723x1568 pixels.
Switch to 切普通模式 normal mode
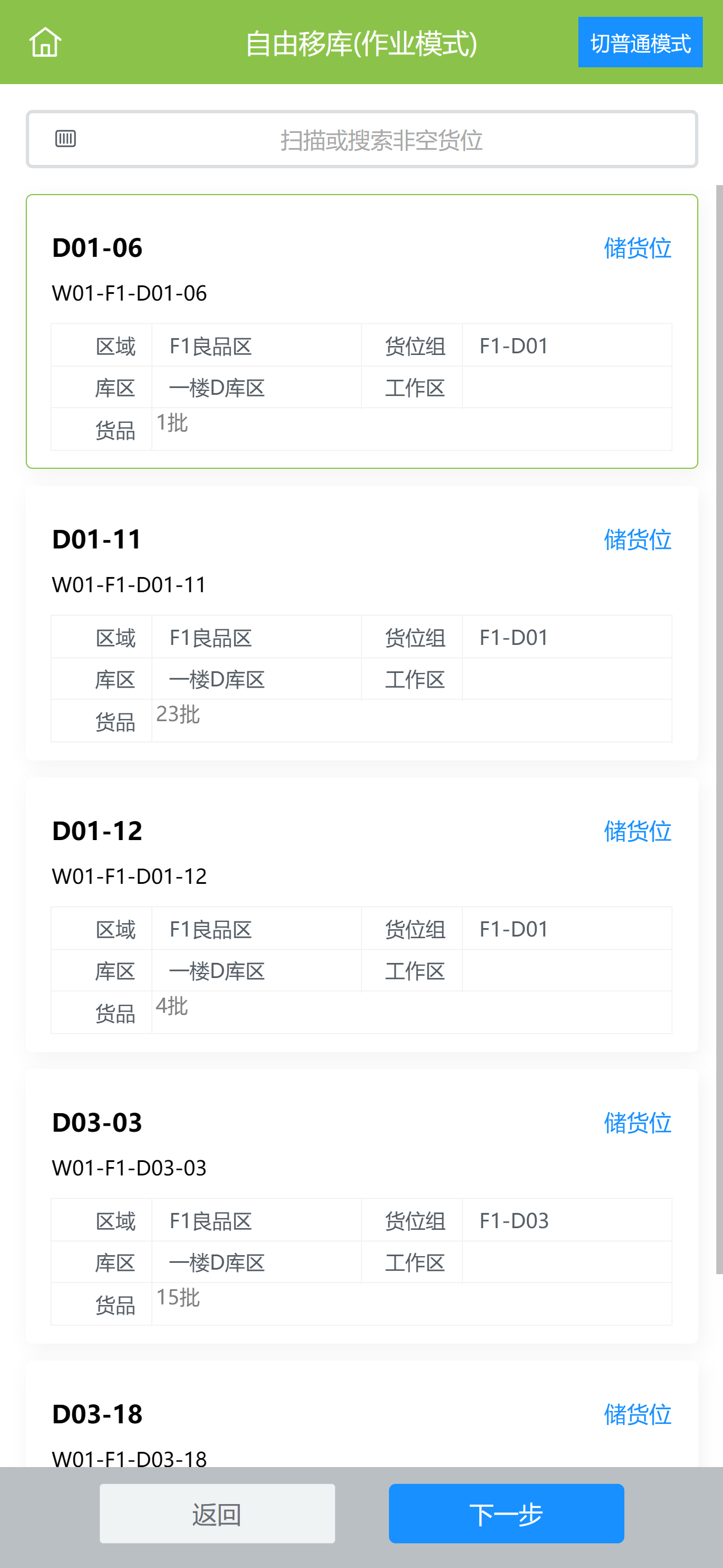point(639,43)
